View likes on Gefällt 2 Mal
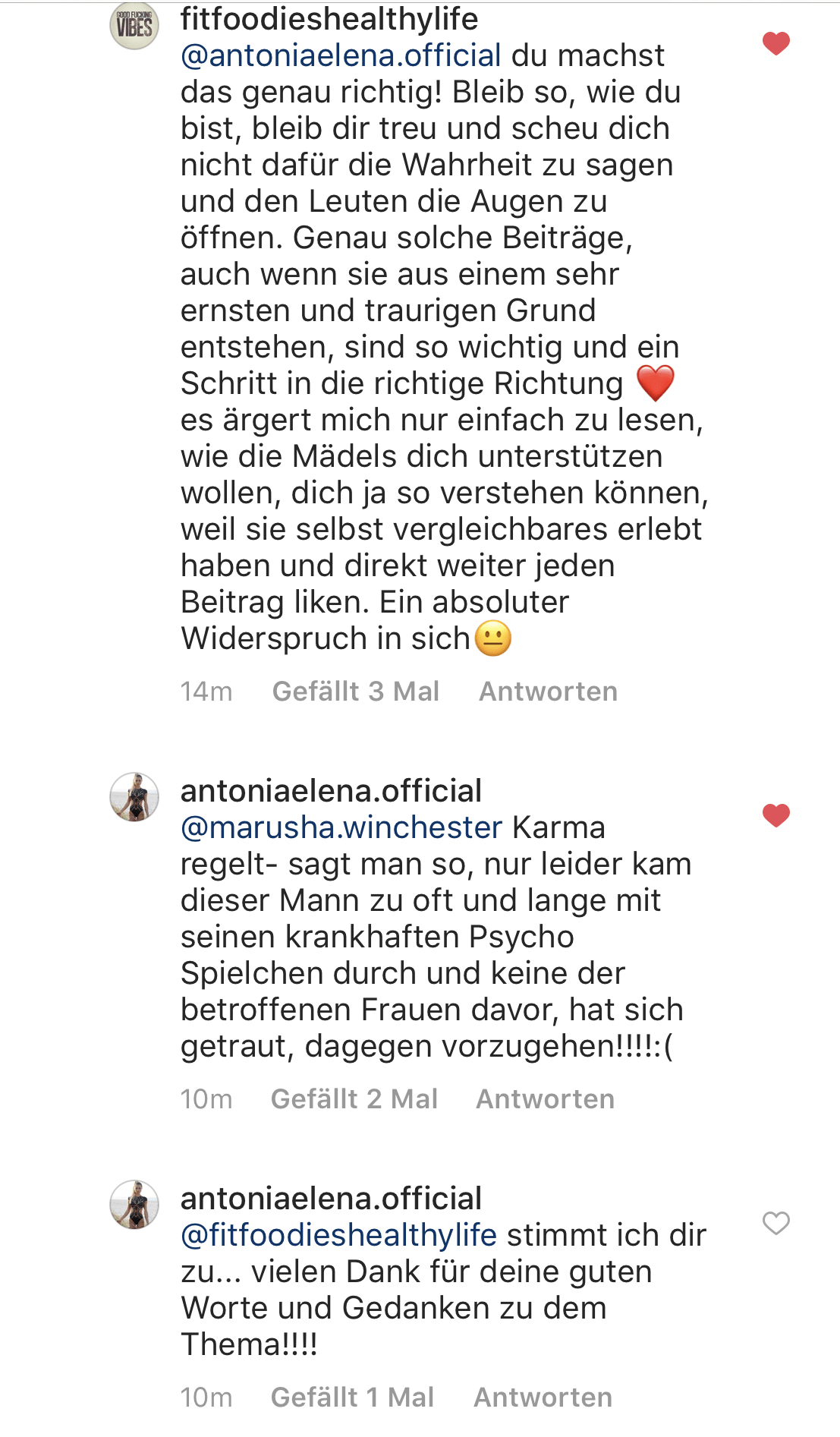840x1437 pixels. click(354, 1099)
